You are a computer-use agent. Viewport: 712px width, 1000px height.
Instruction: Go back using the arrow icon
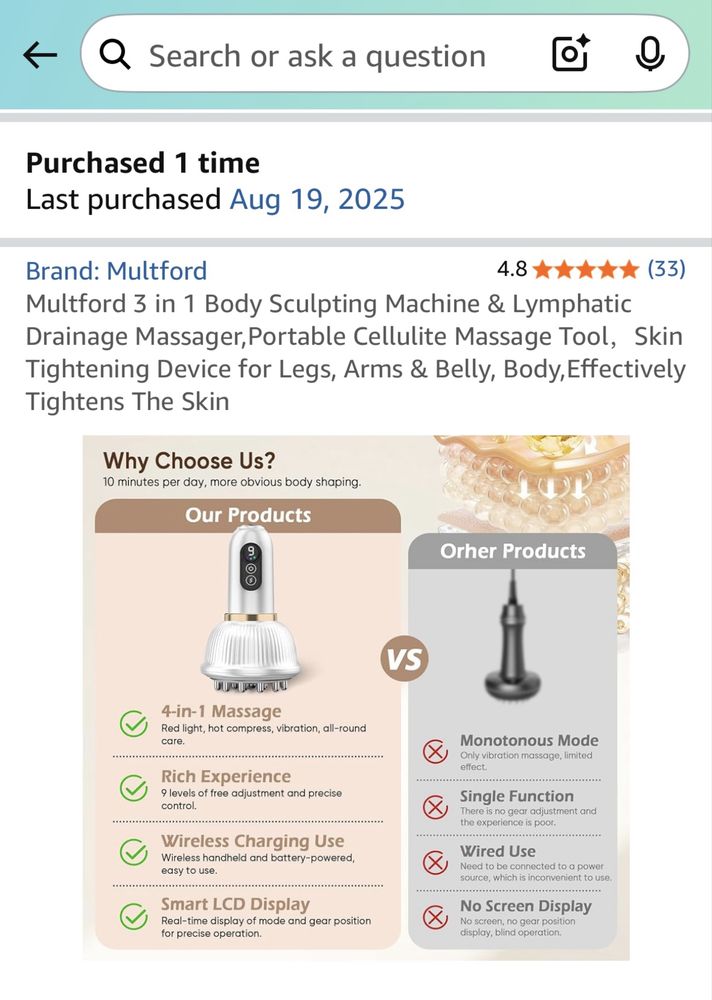pyautogui.click(x=40, y=55)
